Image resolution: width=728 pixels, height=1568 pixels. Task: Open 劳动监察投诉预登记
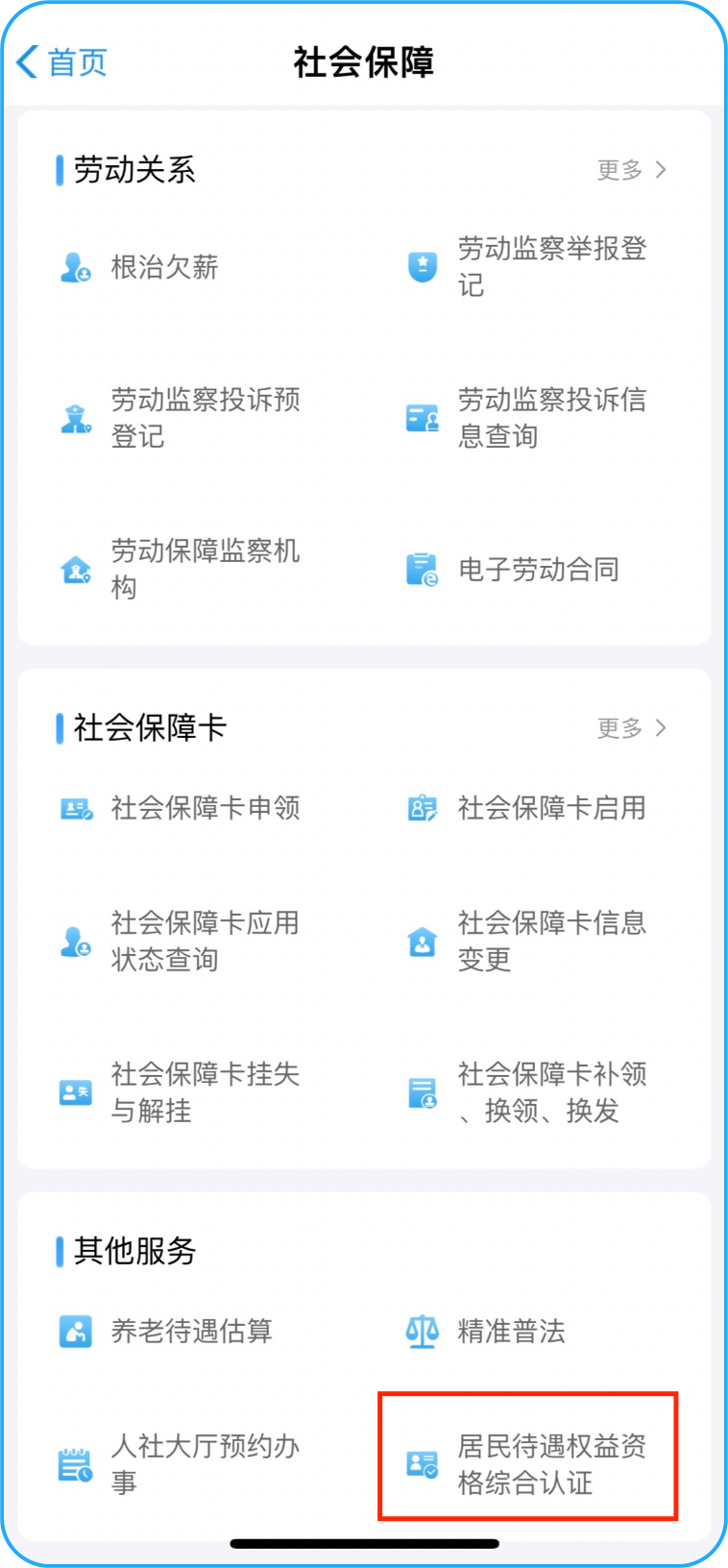point(205,418)
